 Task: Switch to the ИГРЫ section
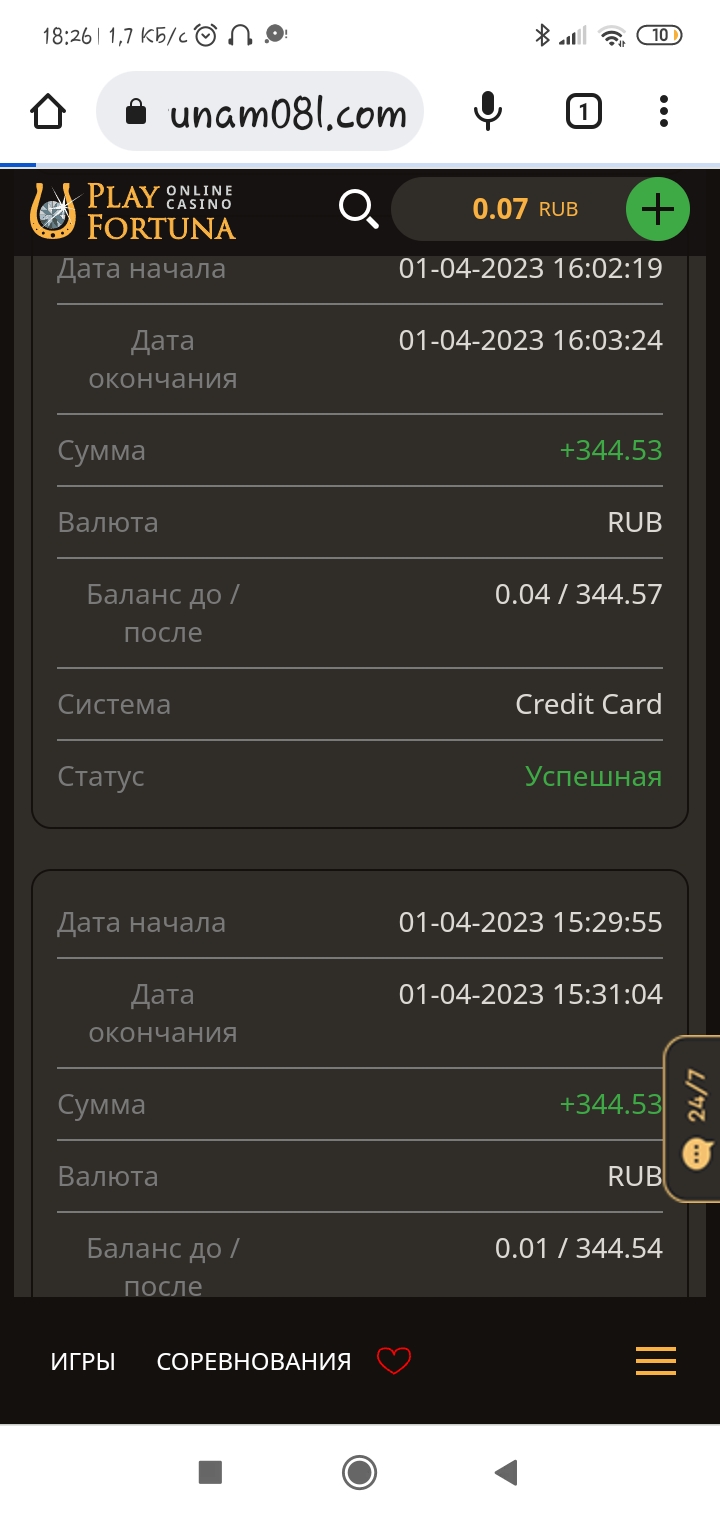point(83,1361)
